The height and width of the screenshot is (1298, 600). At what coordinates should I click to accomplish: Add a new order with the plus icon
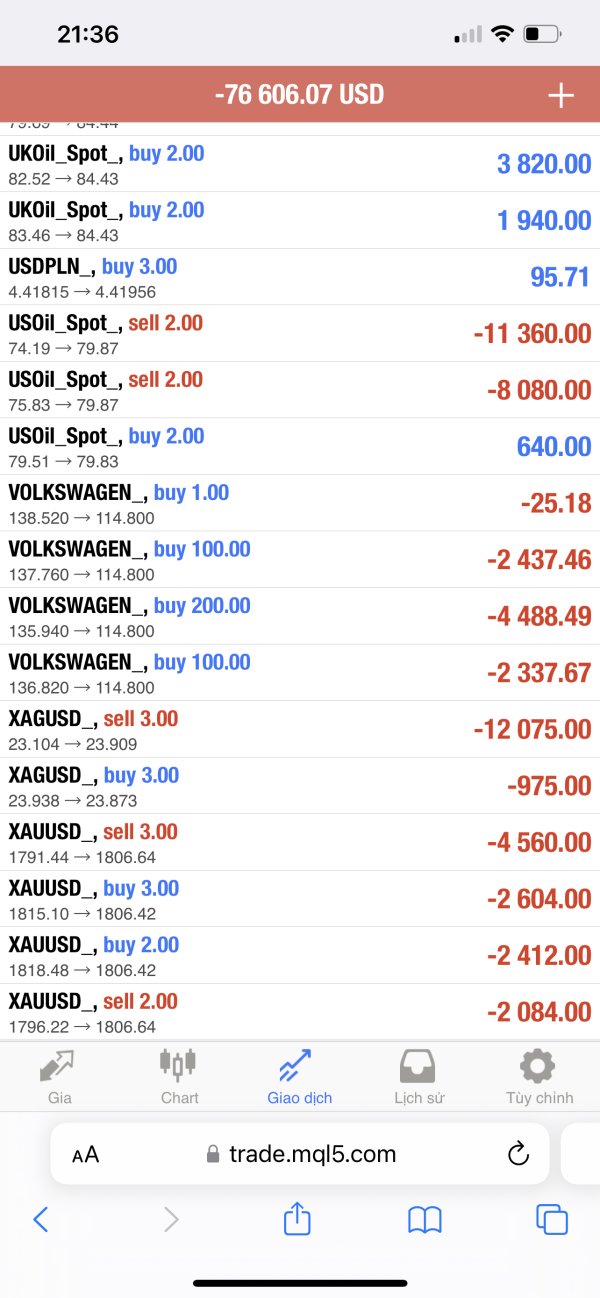click(561, 95)
